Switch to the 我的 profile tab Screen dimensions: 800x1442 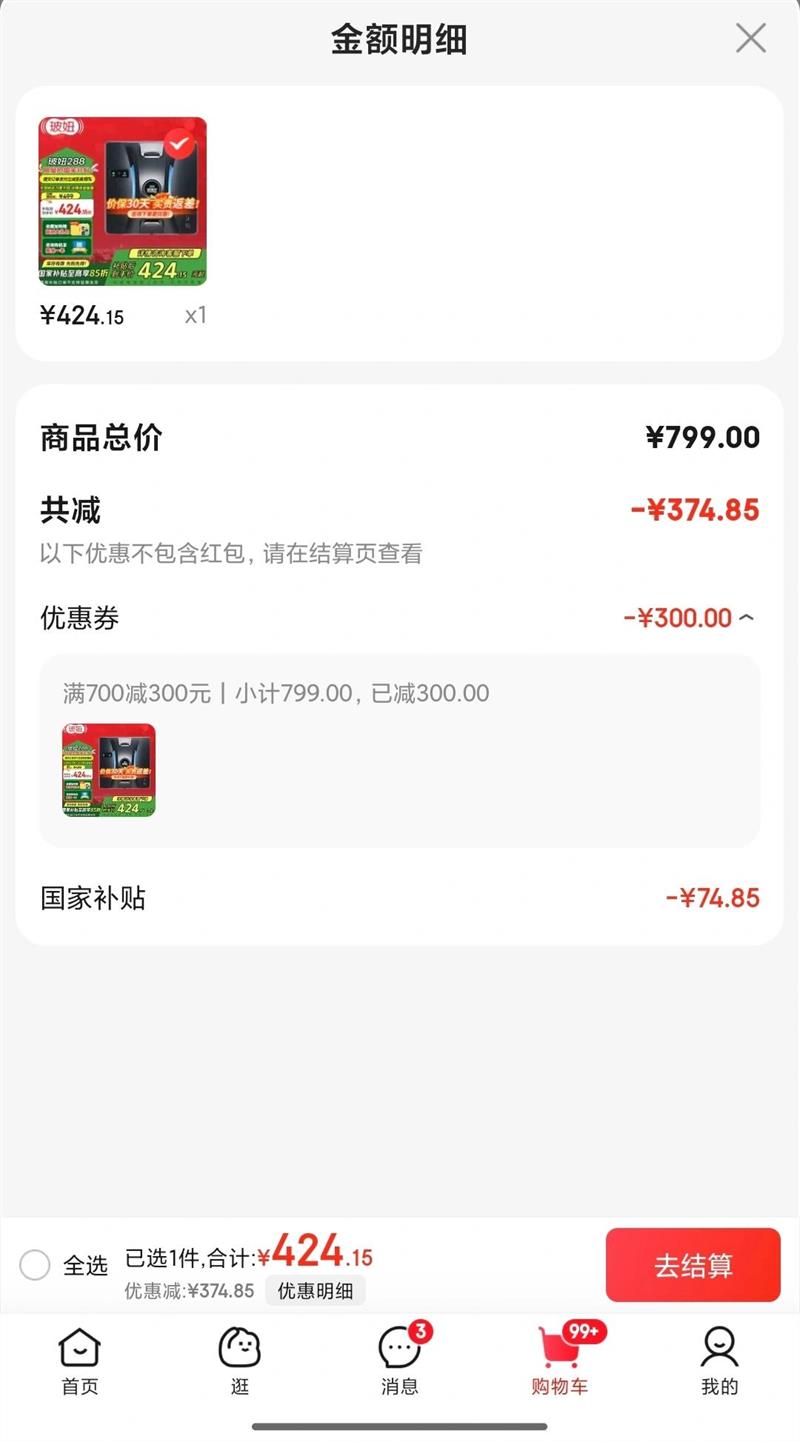pos(719,1360)
